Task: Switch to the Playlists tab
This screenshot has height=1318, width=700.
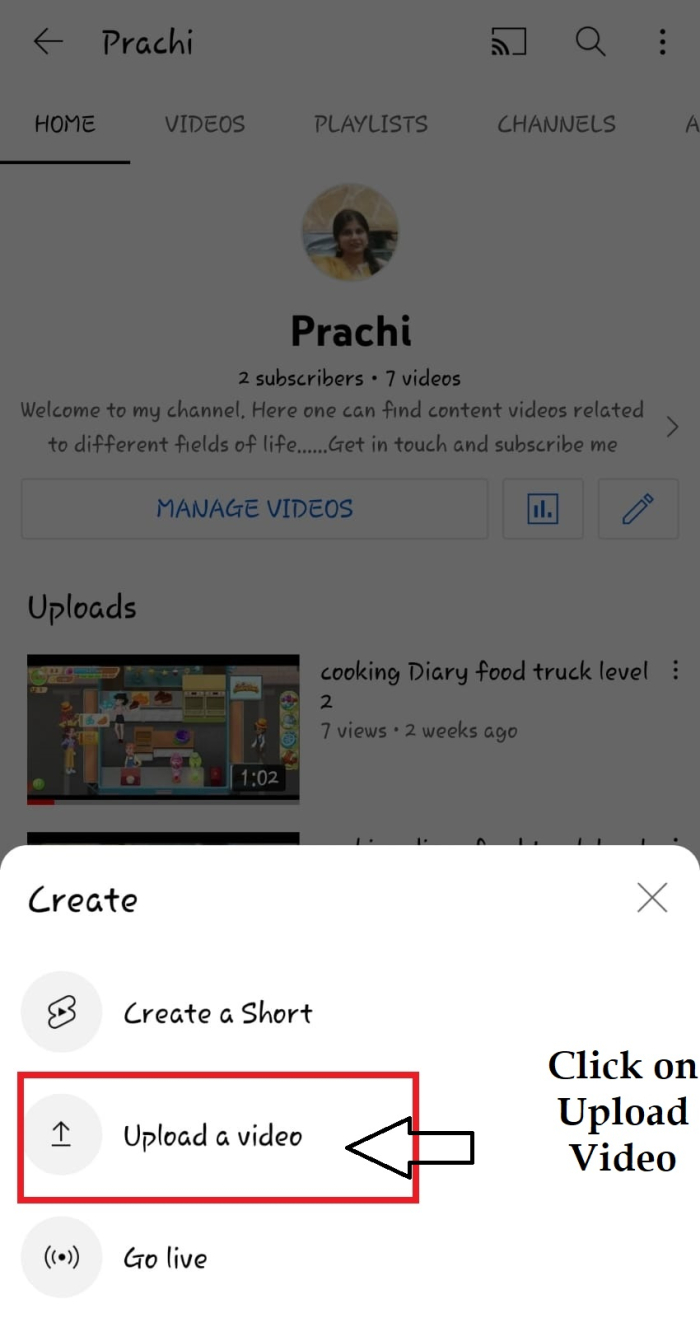Action: point(371,124)
